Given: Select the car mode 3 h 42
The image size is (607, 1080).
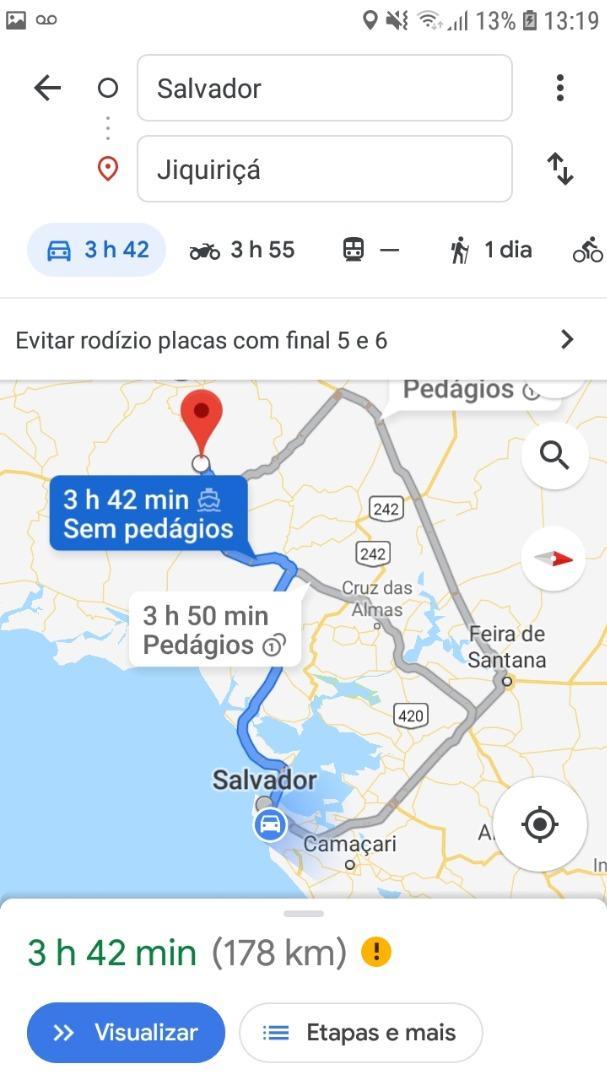Looking at the screenshot, I should [96, 249].
